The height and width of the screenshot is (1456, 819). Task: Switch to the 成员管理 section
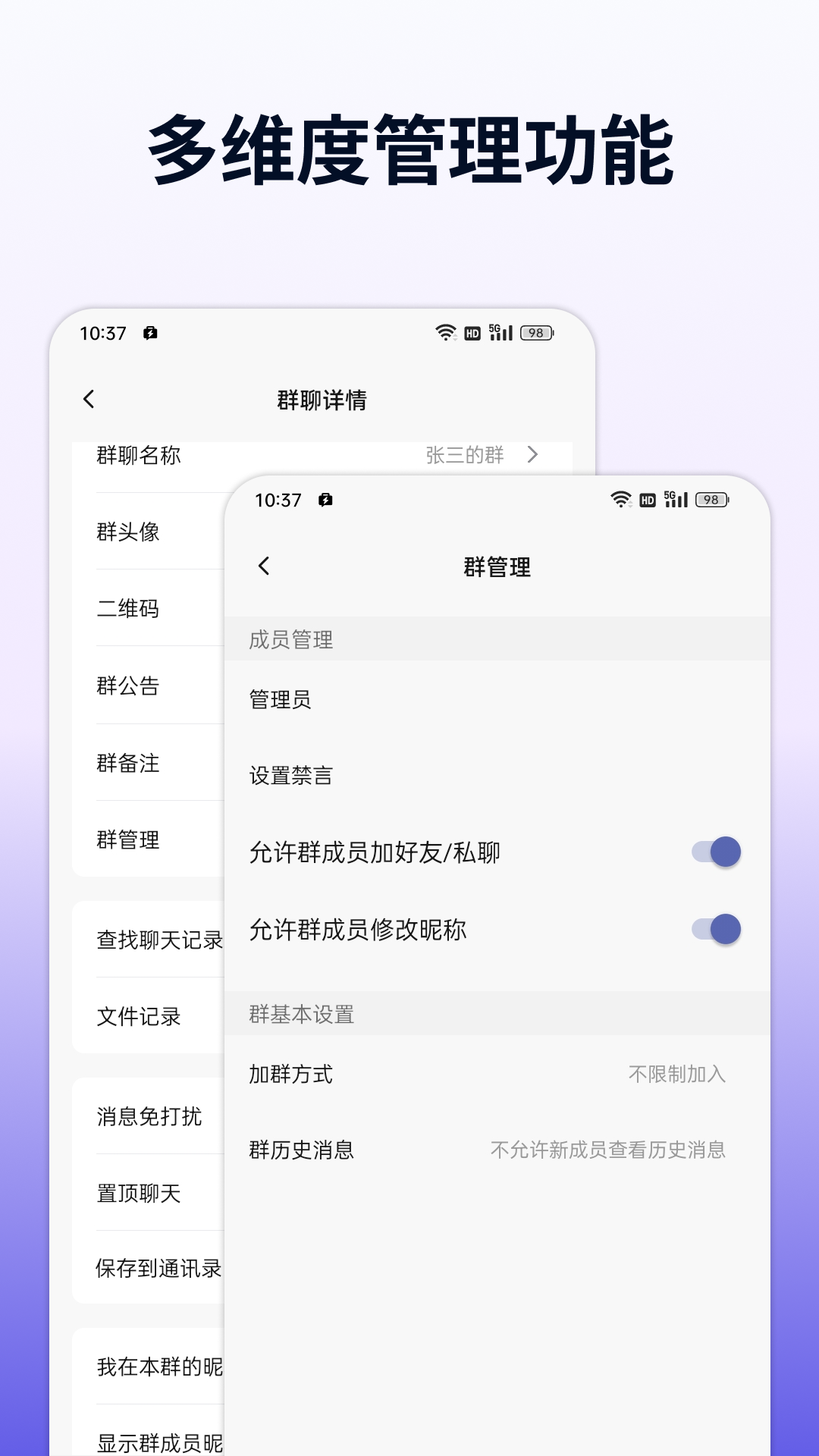click(291, 639)
